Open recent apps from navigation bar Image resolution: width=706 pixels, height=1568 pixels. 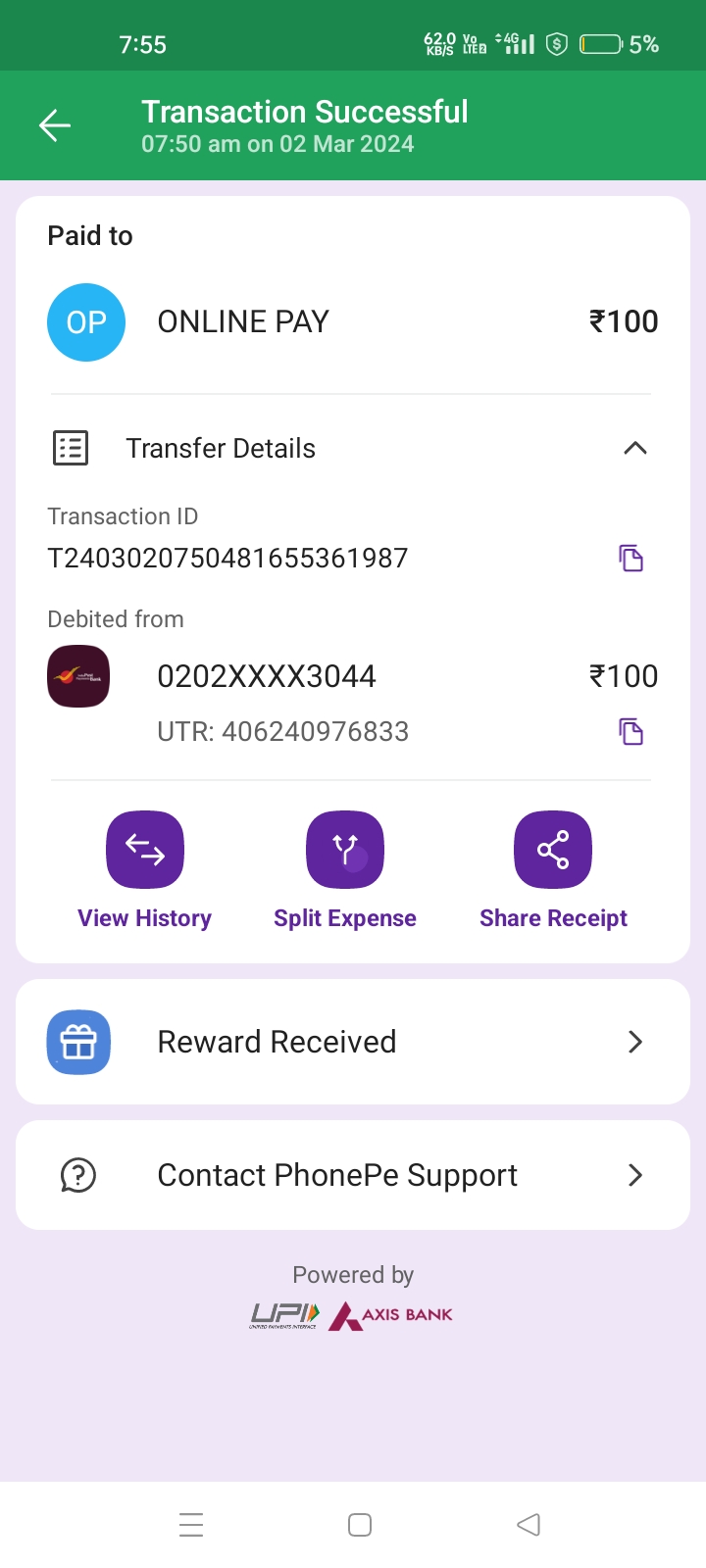[x=191, y=1525]
